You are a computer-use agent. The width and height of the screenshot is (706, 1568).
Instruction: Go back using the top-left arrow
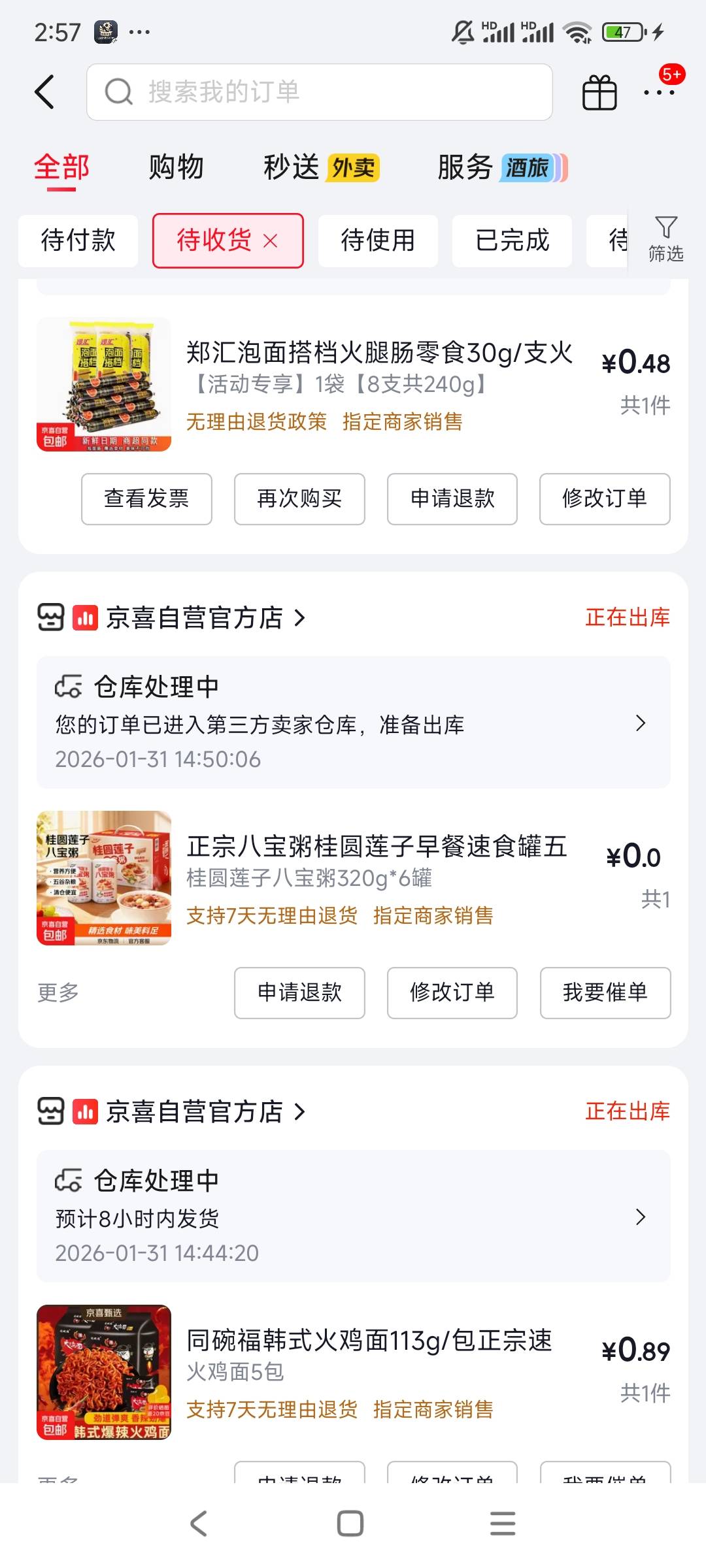[x=44, y=91]
